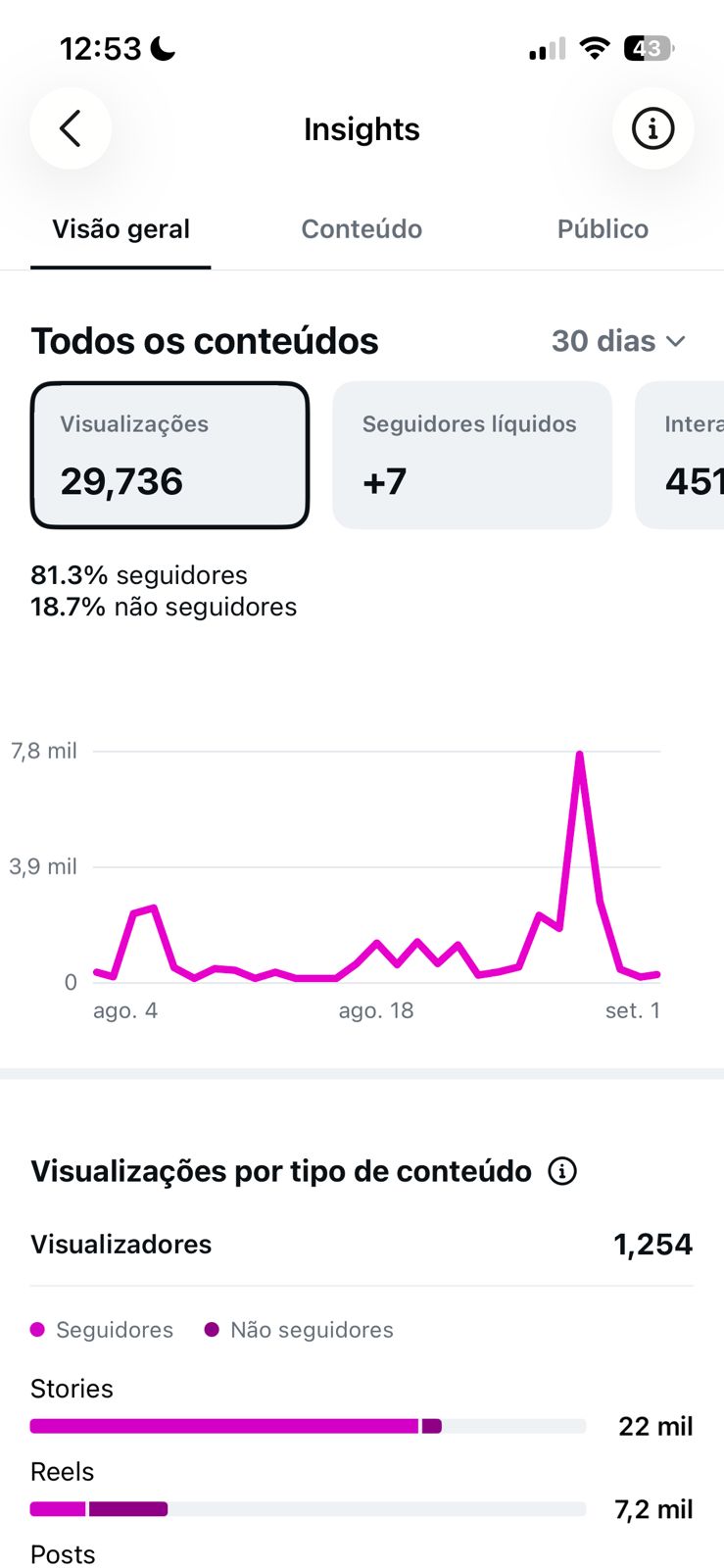Open info about Visualizações por tipo de conteúdo

(x=562, y=1171)
